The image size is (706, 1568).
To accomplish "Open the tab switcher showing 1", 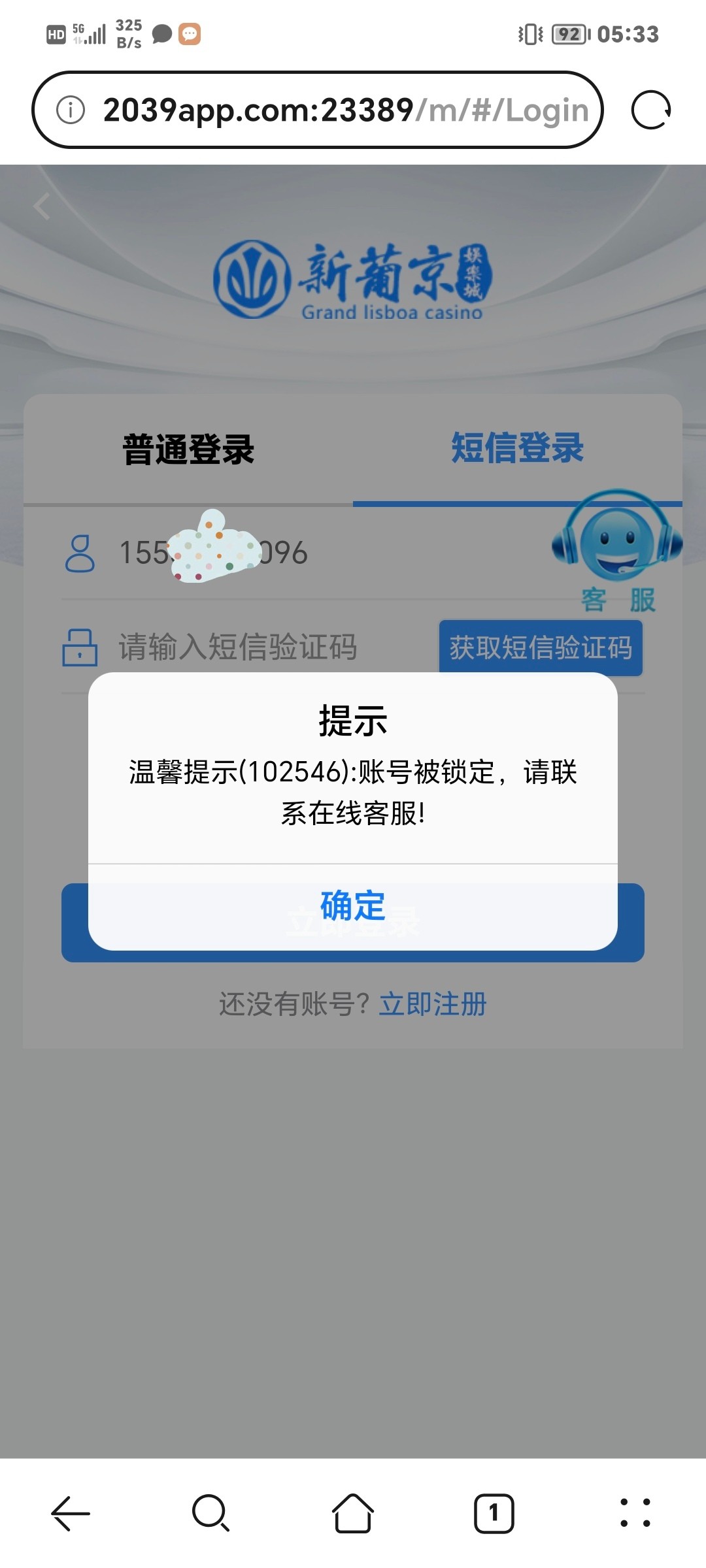I will pyautogui.click(x=494, y=1514).
